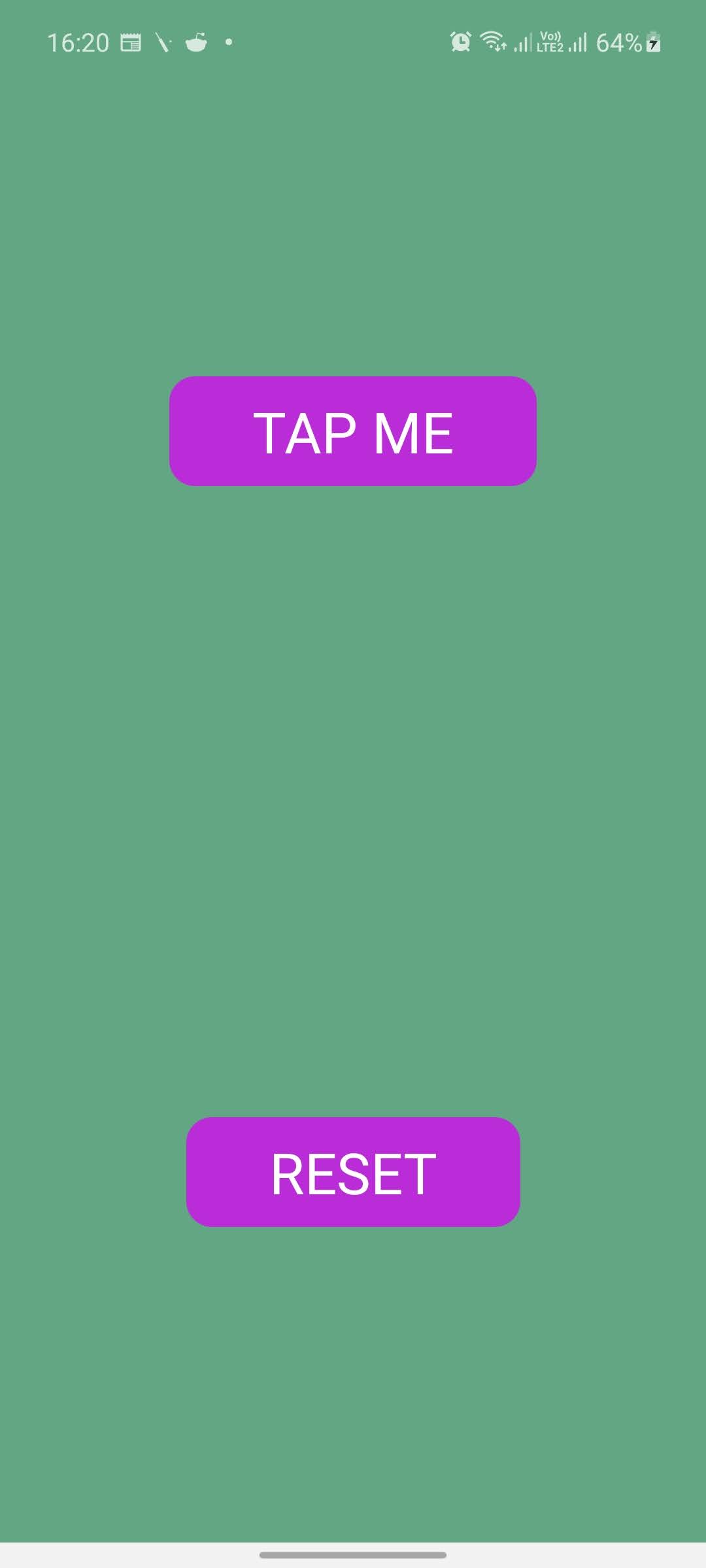Viewport: 706px width, 1568px height.
Task: Hit the RESET button
Action: 353,1172
